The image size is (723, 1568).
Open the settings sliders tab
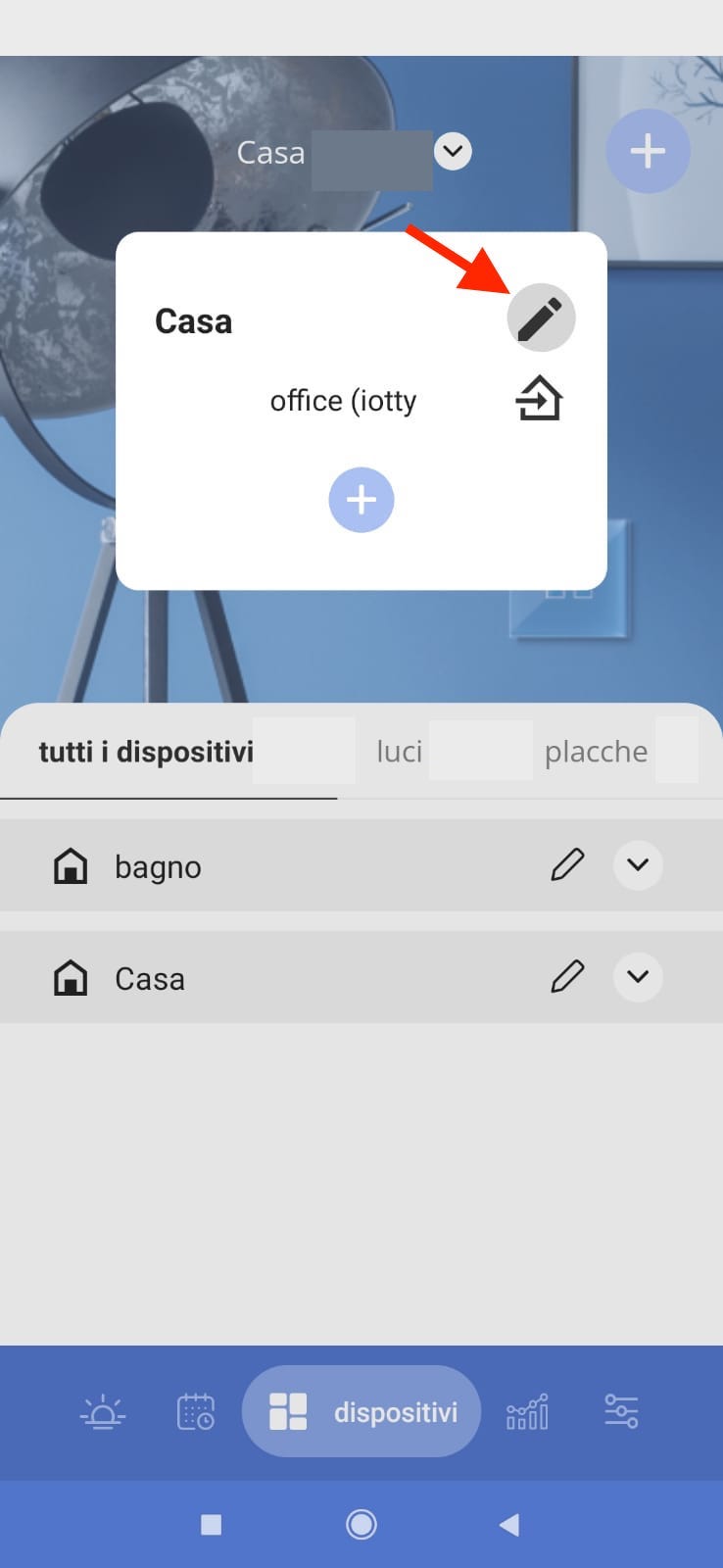(x=621, y=1412)
